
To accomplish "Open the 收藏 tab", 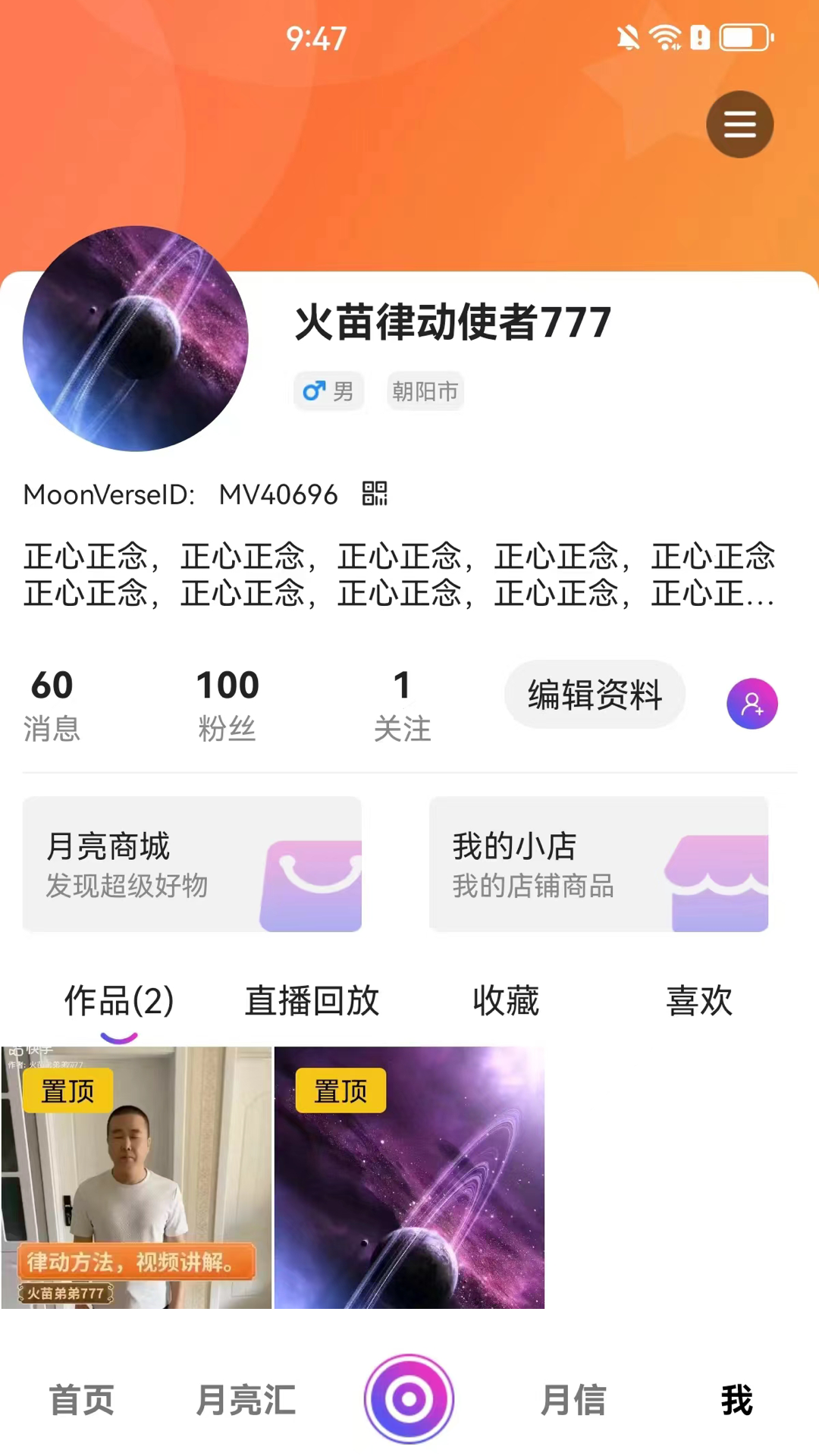I will tap(506, 1001).
